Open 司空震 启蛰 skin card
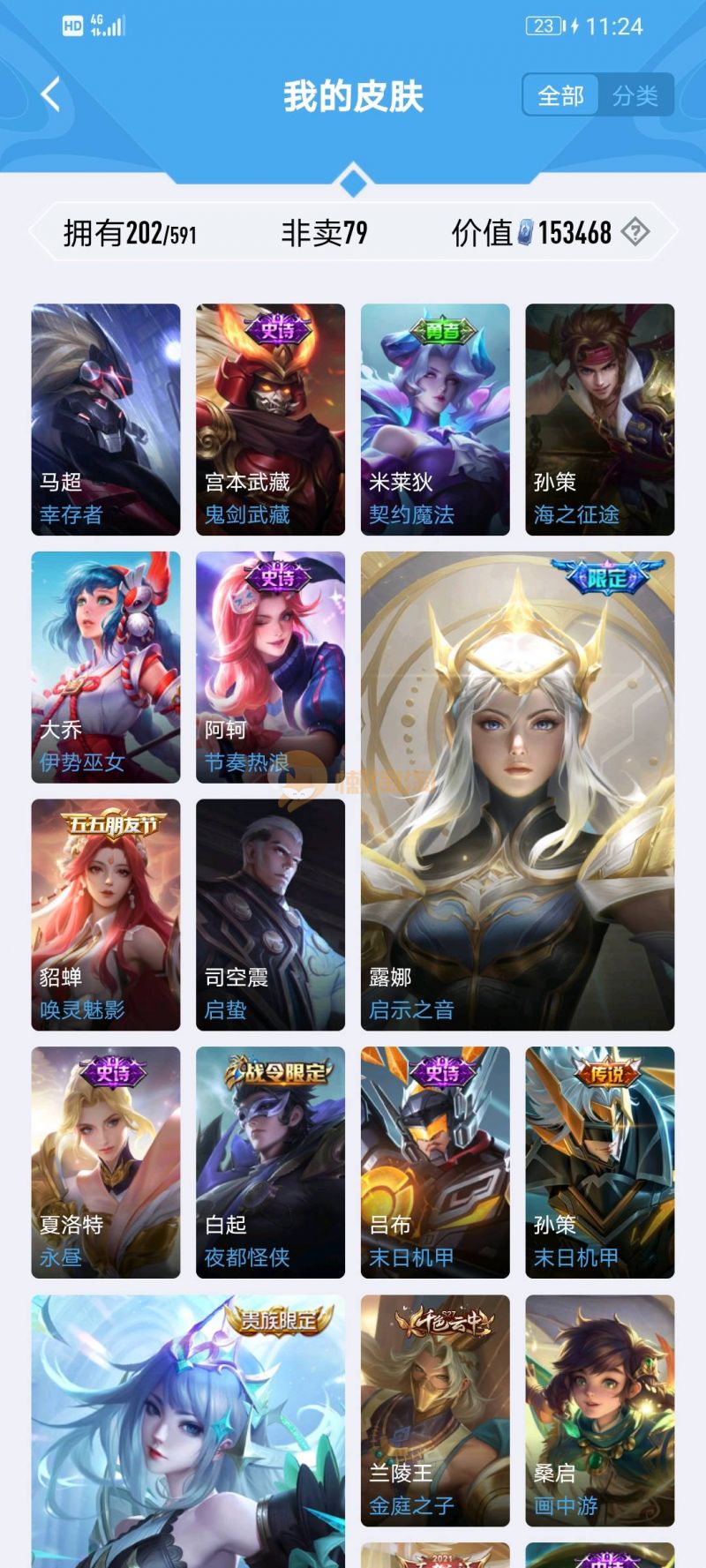The width and height of the screenshot is (706, 1568). pyautogui.click(x=270, y=914)
